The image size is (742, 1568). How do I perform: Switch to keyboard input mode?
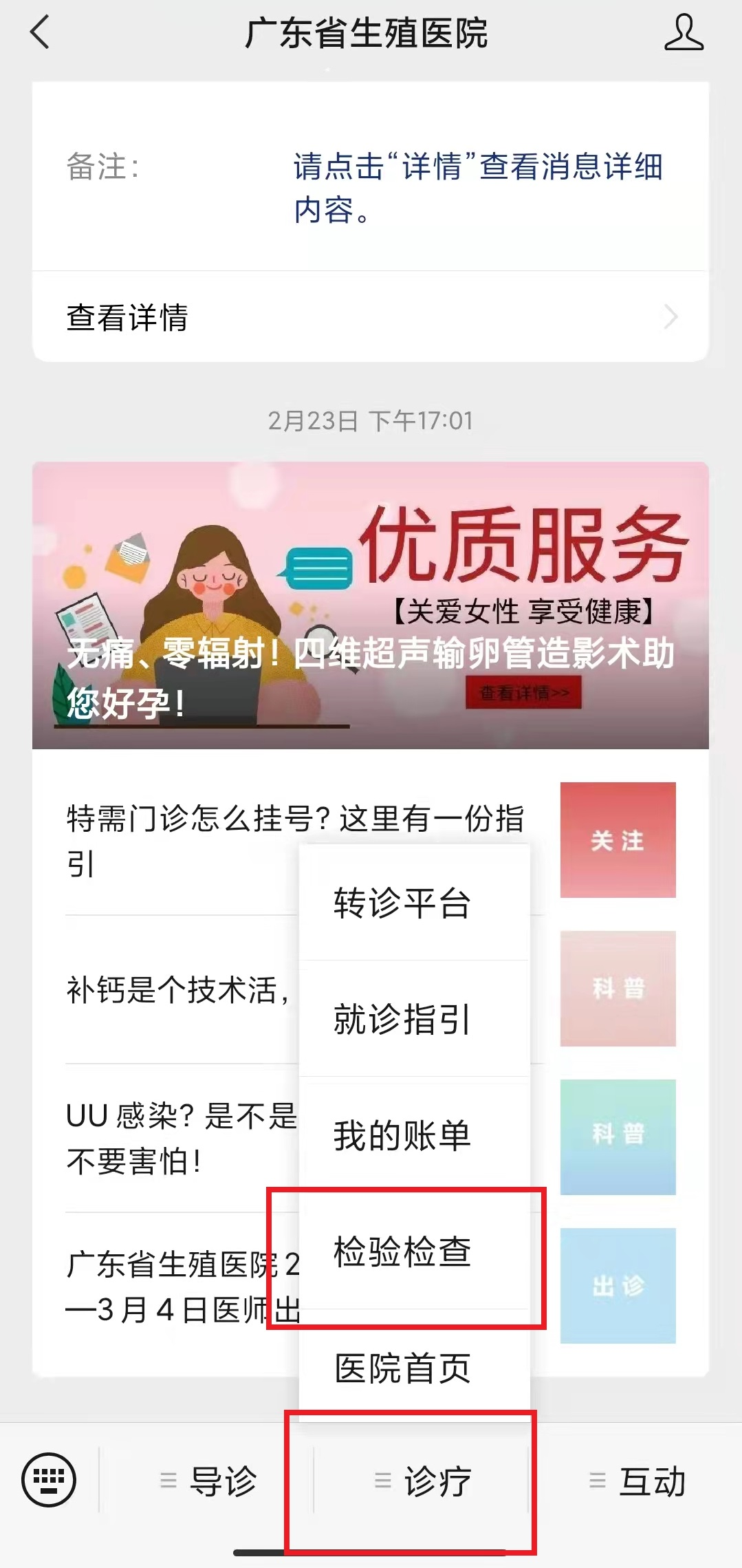pos(49,1480)
